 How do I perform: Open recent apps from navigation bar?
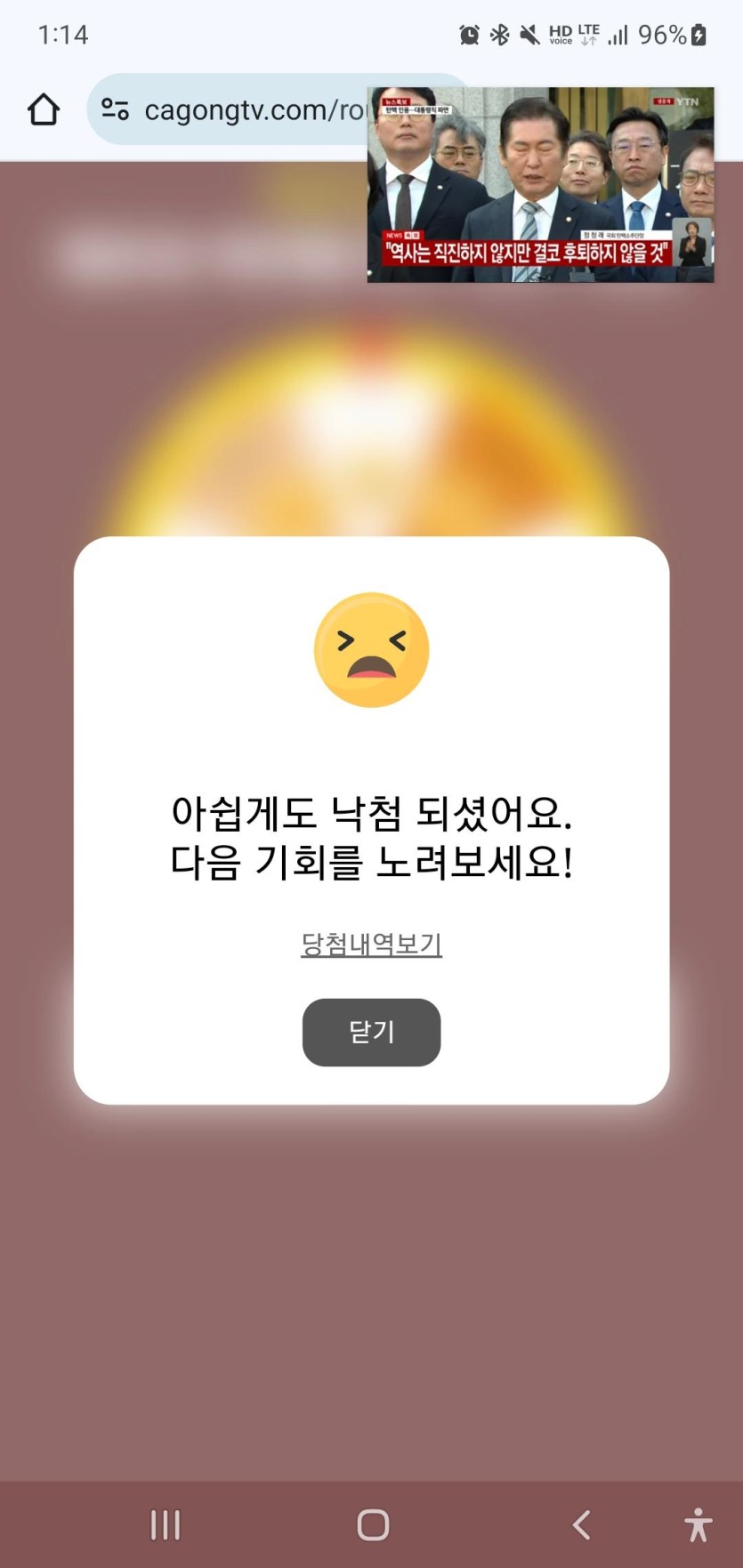coord(166,1524)
